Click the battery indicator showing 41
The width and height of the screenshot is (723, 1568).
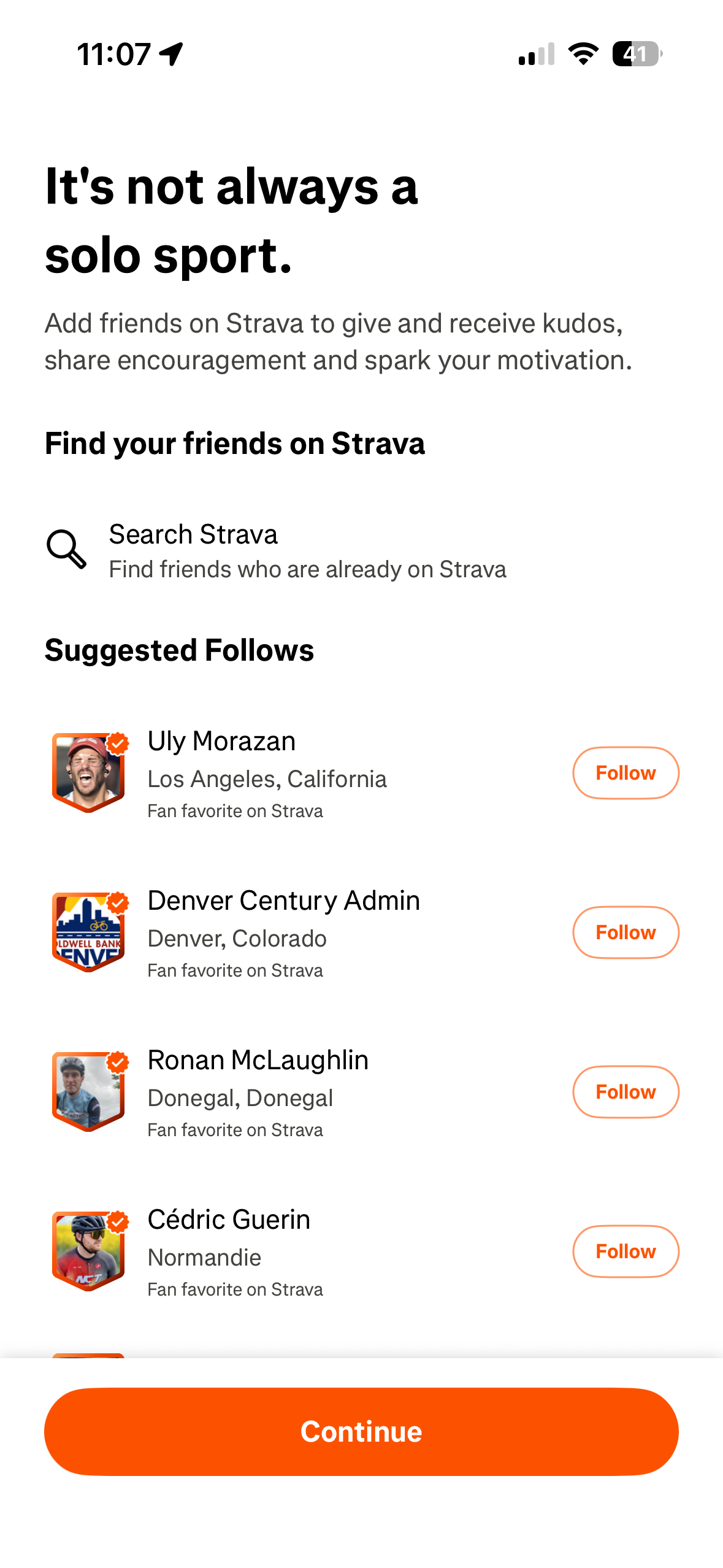637,55
